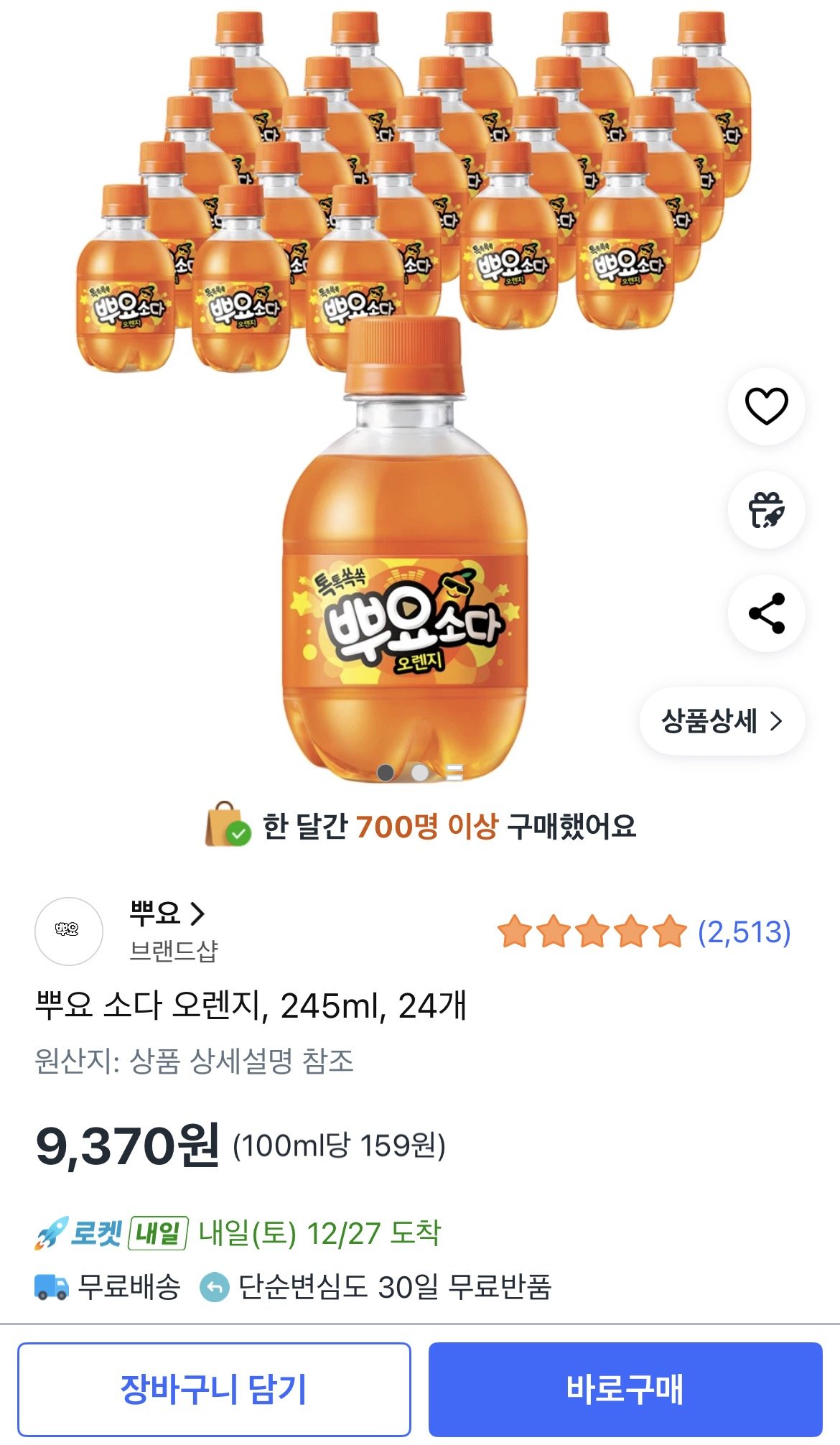Click the heart wishlist icon

[x=767, y=406]
